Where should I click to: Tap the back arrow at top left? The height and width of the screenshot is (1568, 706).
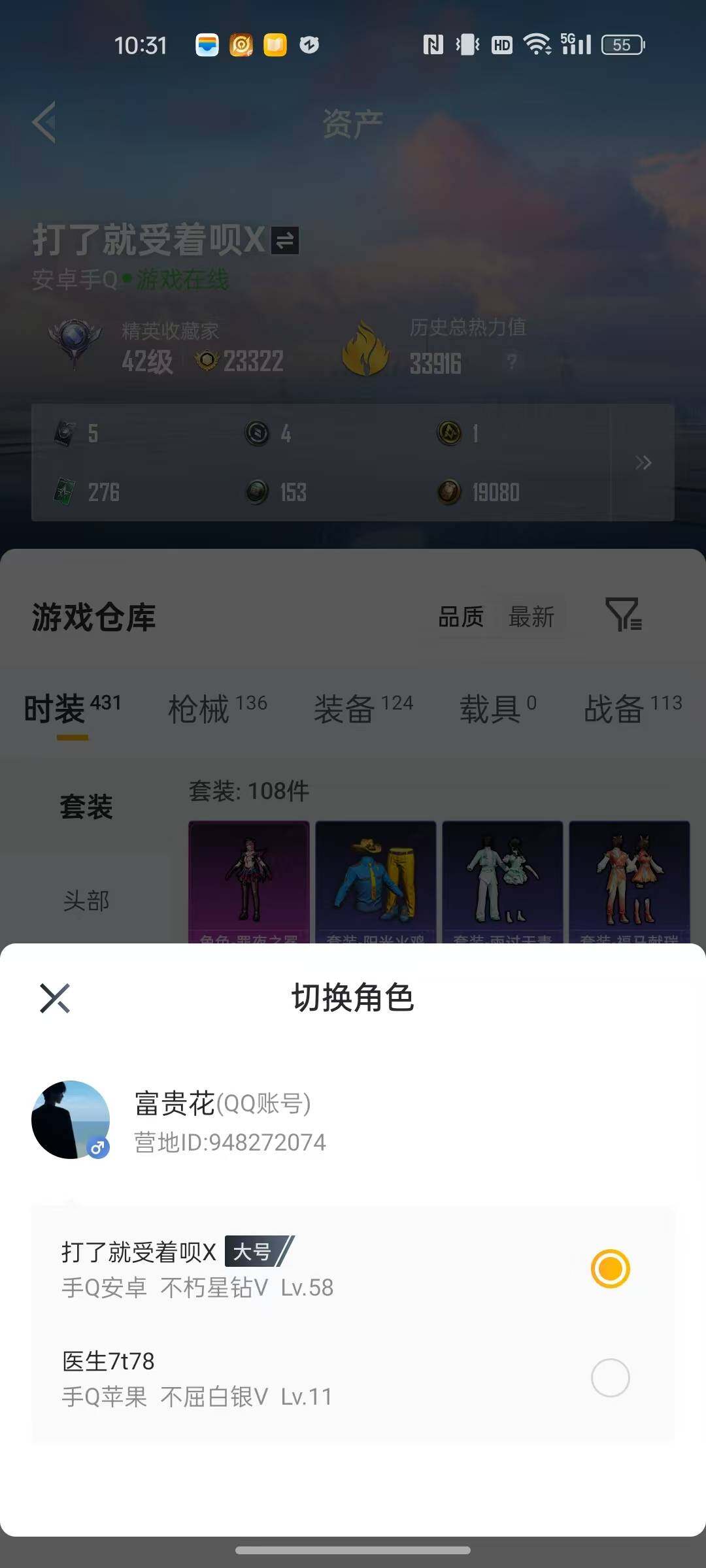(x=44, y=123)
